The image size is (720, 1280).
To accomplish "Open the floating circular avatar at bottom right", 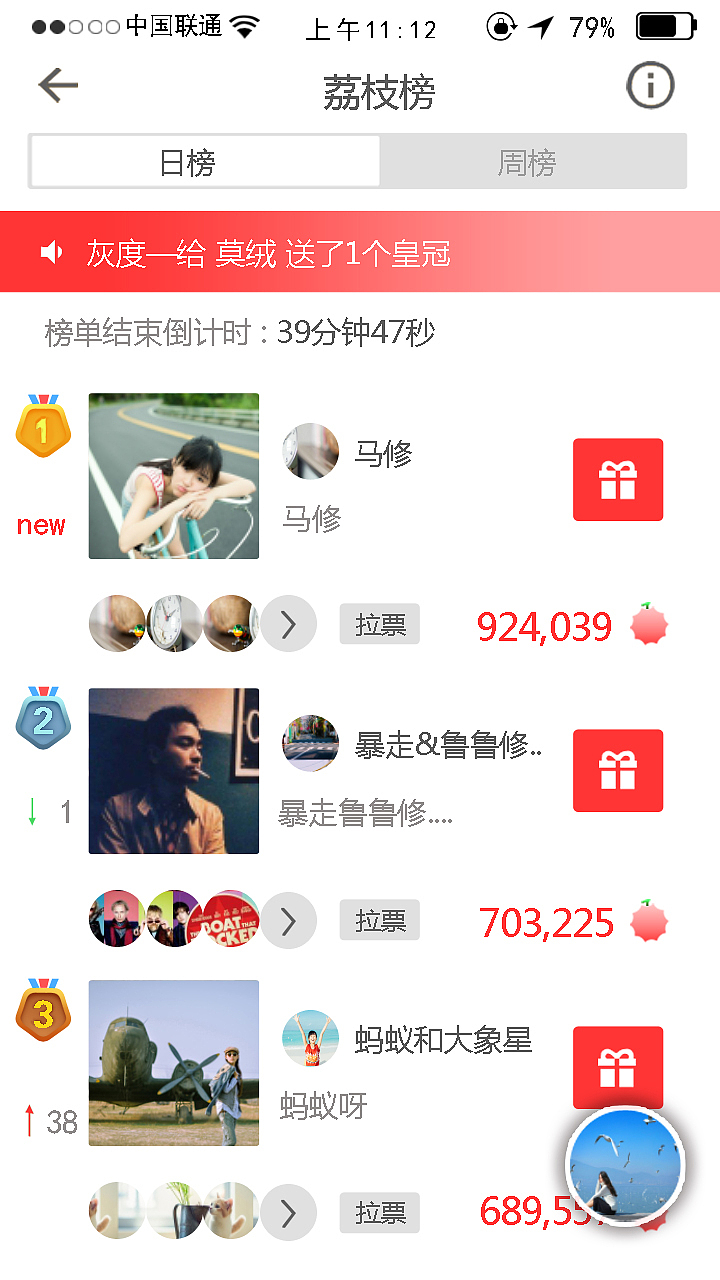I will (626, 1166).
